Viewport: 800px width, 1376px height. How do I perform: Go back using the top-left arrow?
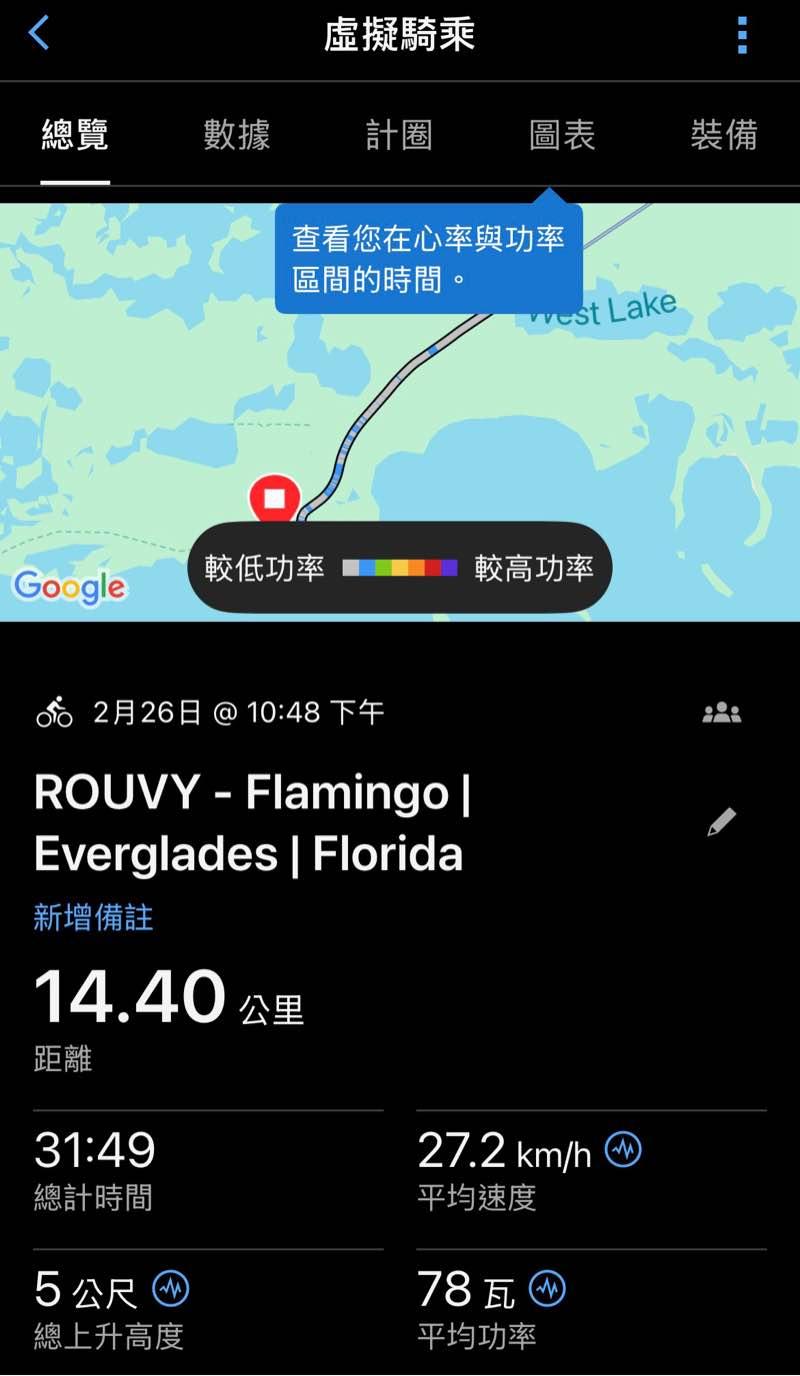tap(38, 34)
